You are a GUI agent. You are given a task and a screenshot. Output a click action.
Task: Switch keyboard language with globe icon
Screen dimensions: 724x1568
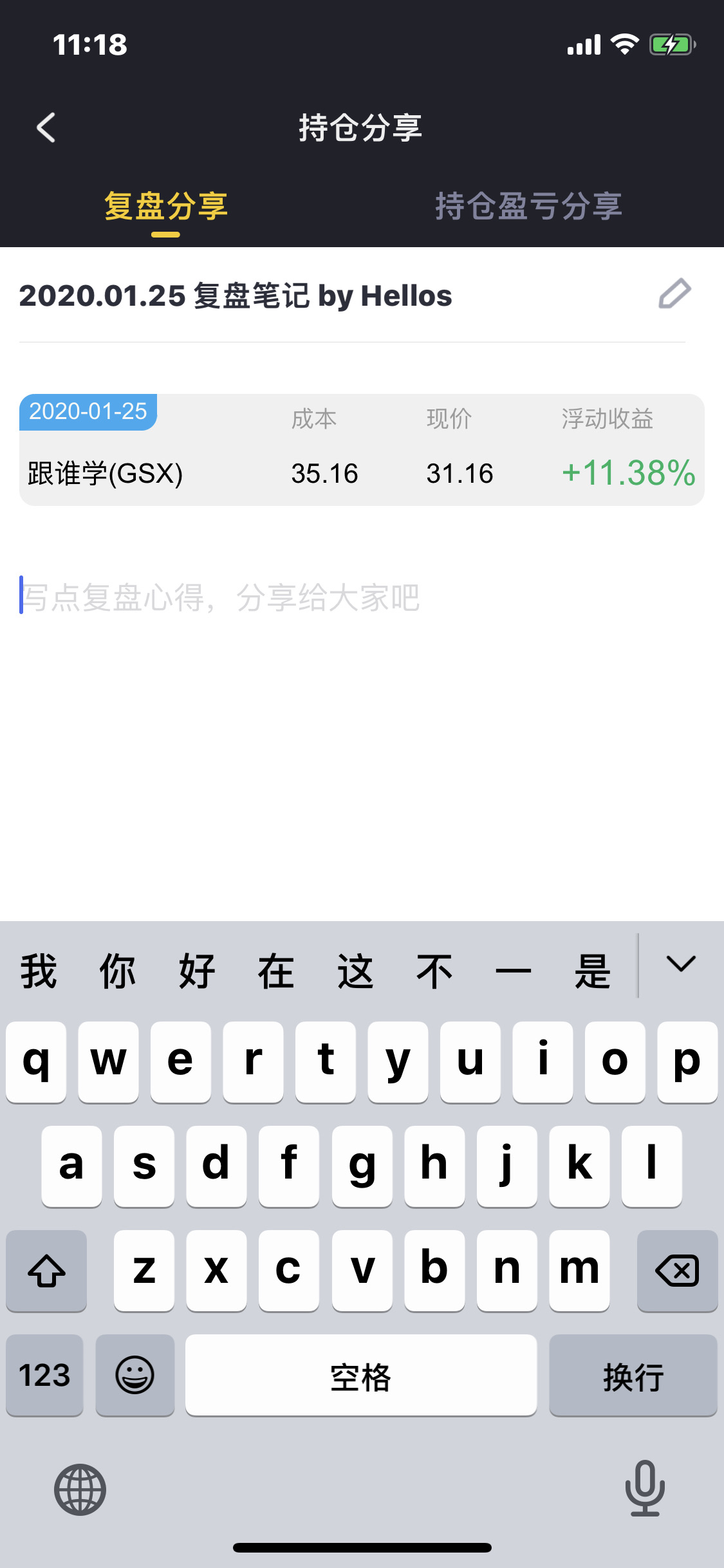(x=80, y=1490)
